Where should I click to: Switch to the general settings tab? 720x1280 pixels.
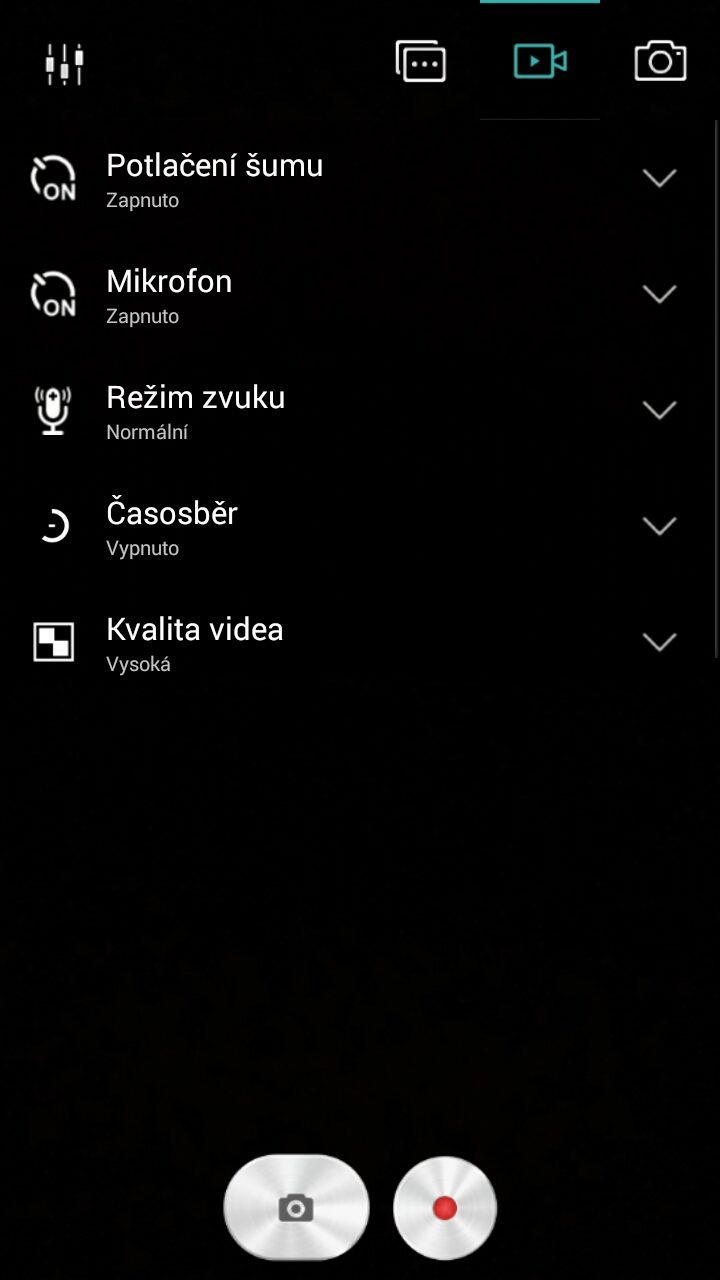(420, 61)
